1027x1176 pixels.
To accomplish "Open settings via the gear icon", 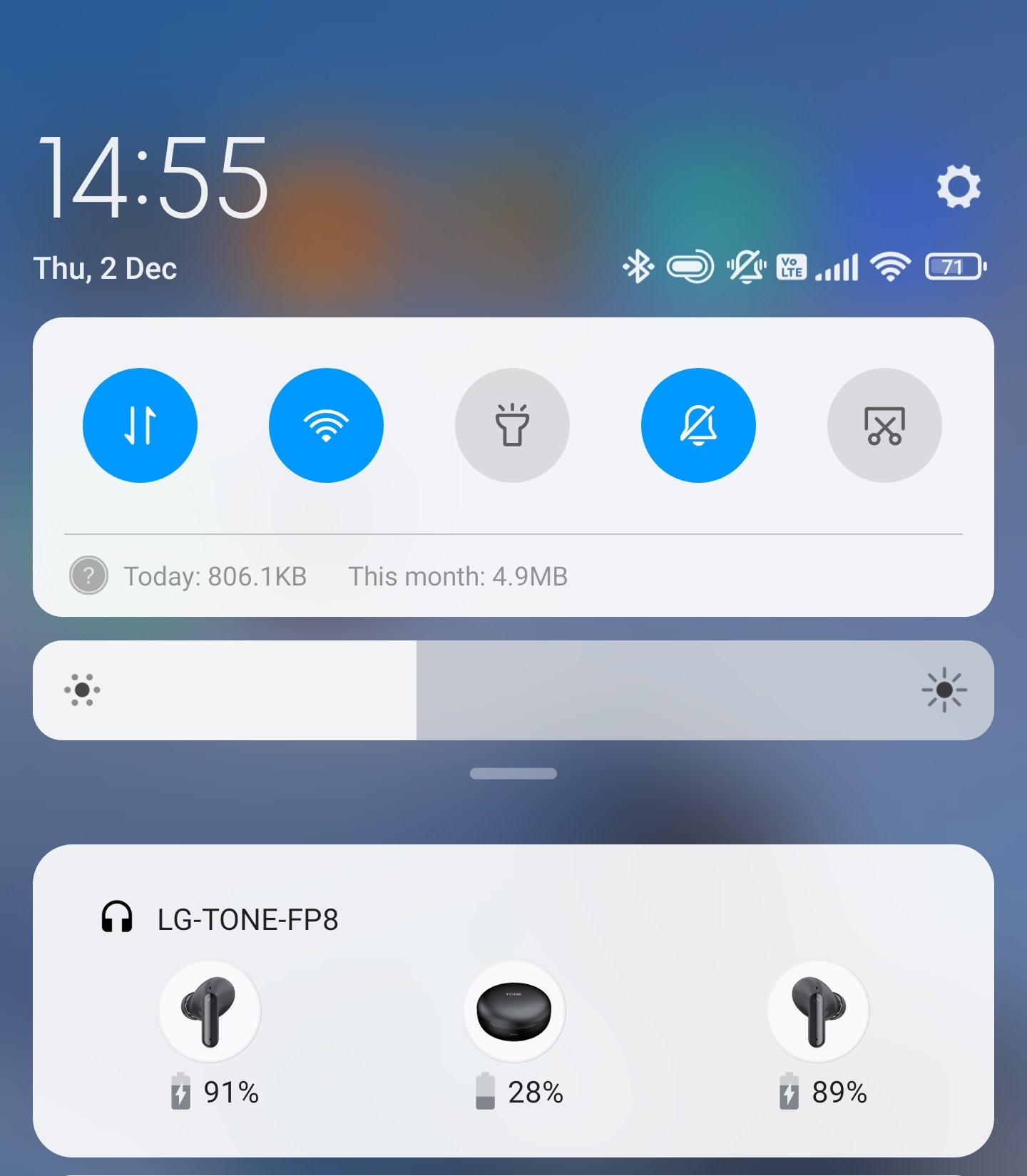I will [959, 187].
